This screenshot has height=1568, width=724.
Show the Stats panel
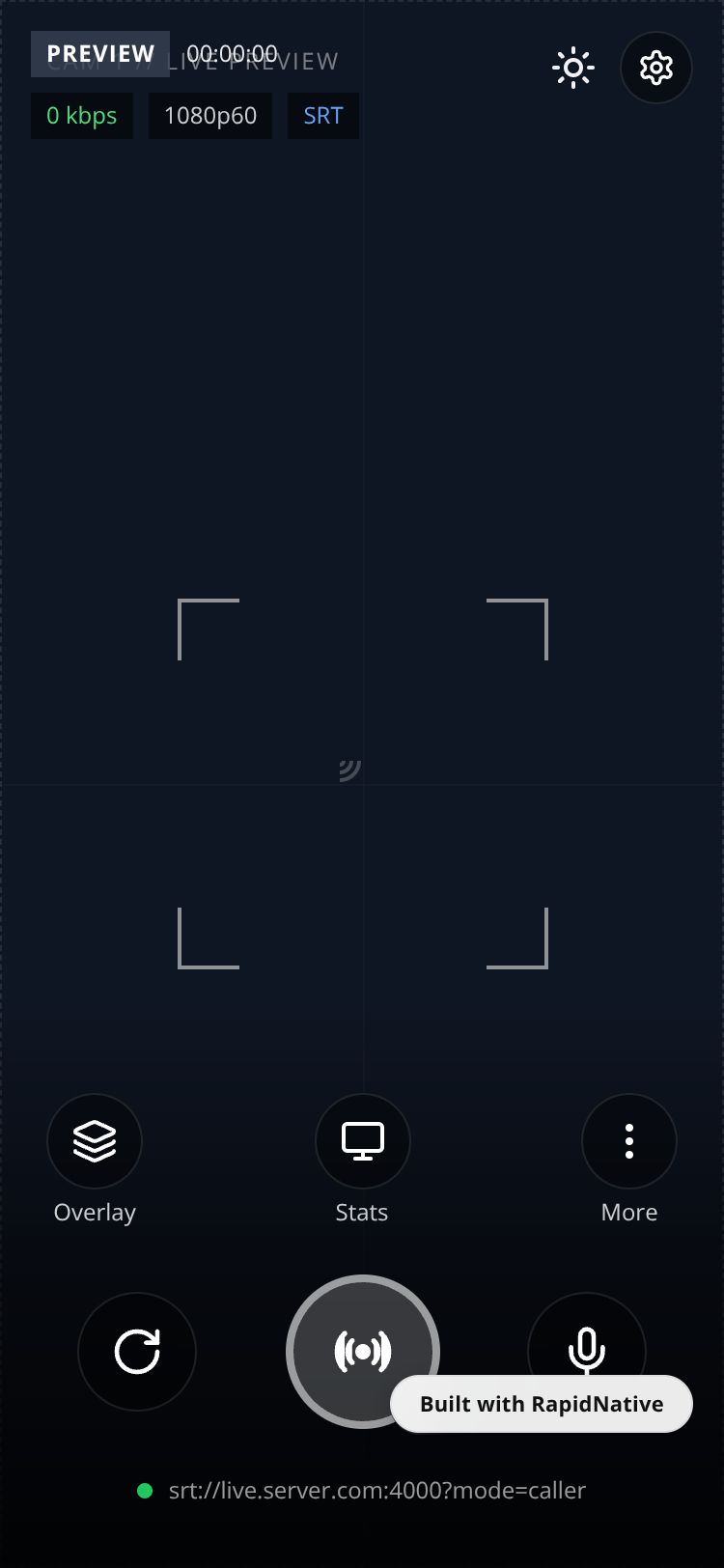click(363, 1141)
